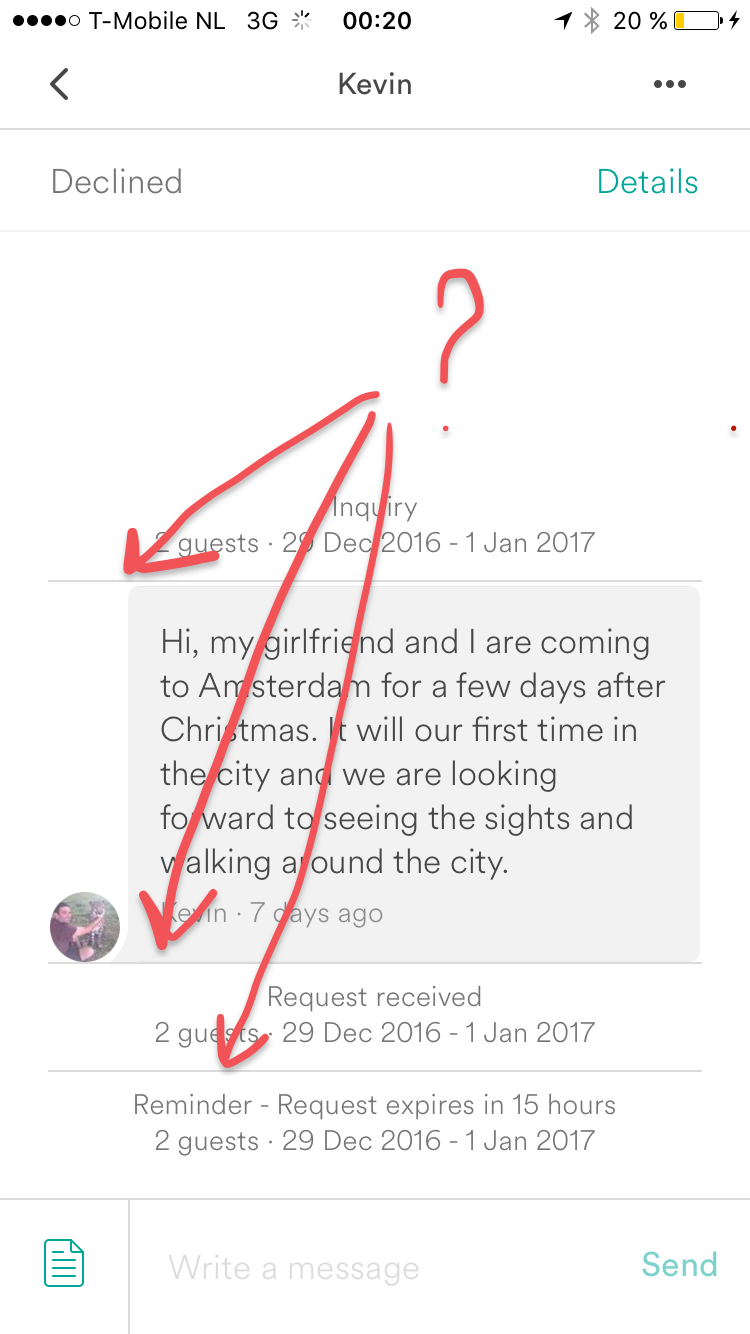This screenshot has width=750, height=1334.
Task: Send the message
Action: [679, 1265]
